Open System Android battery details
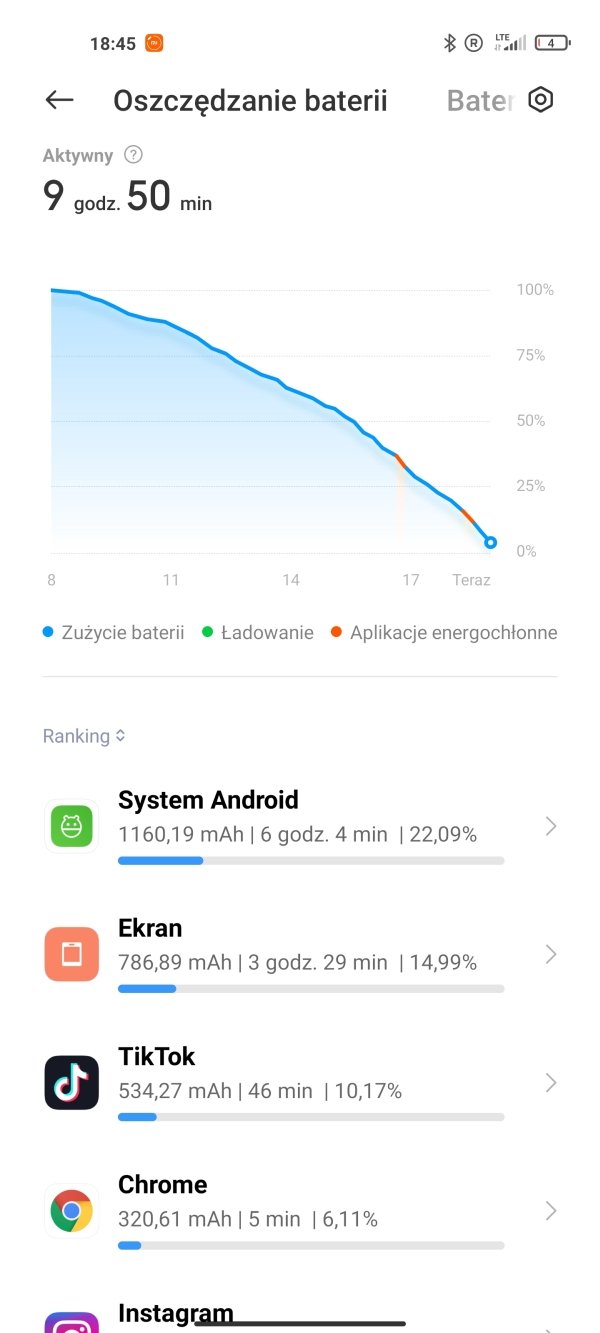600x1333 pixels. [300, 827]
